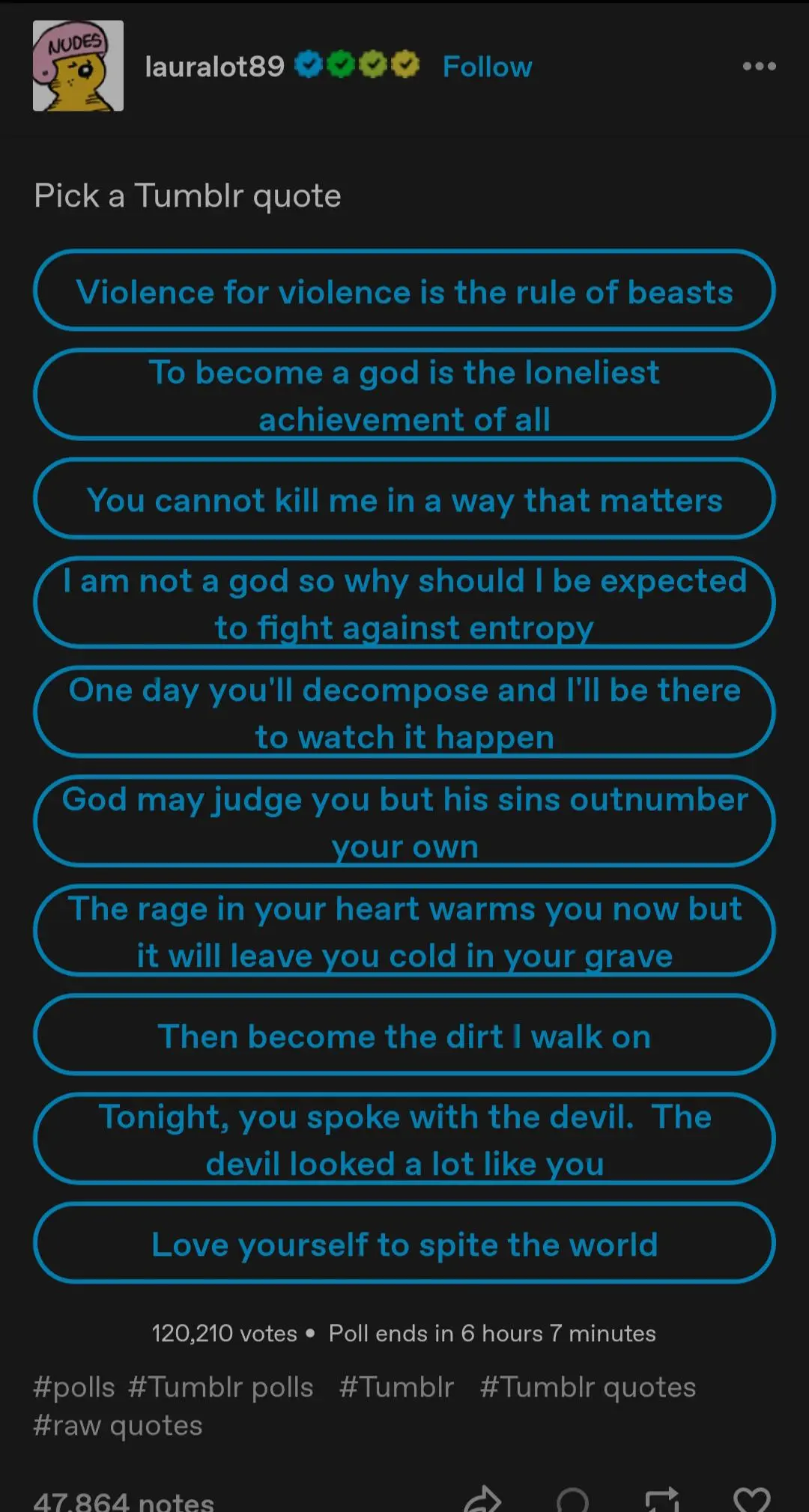View the 47,864 notes

pos(124,1500)
